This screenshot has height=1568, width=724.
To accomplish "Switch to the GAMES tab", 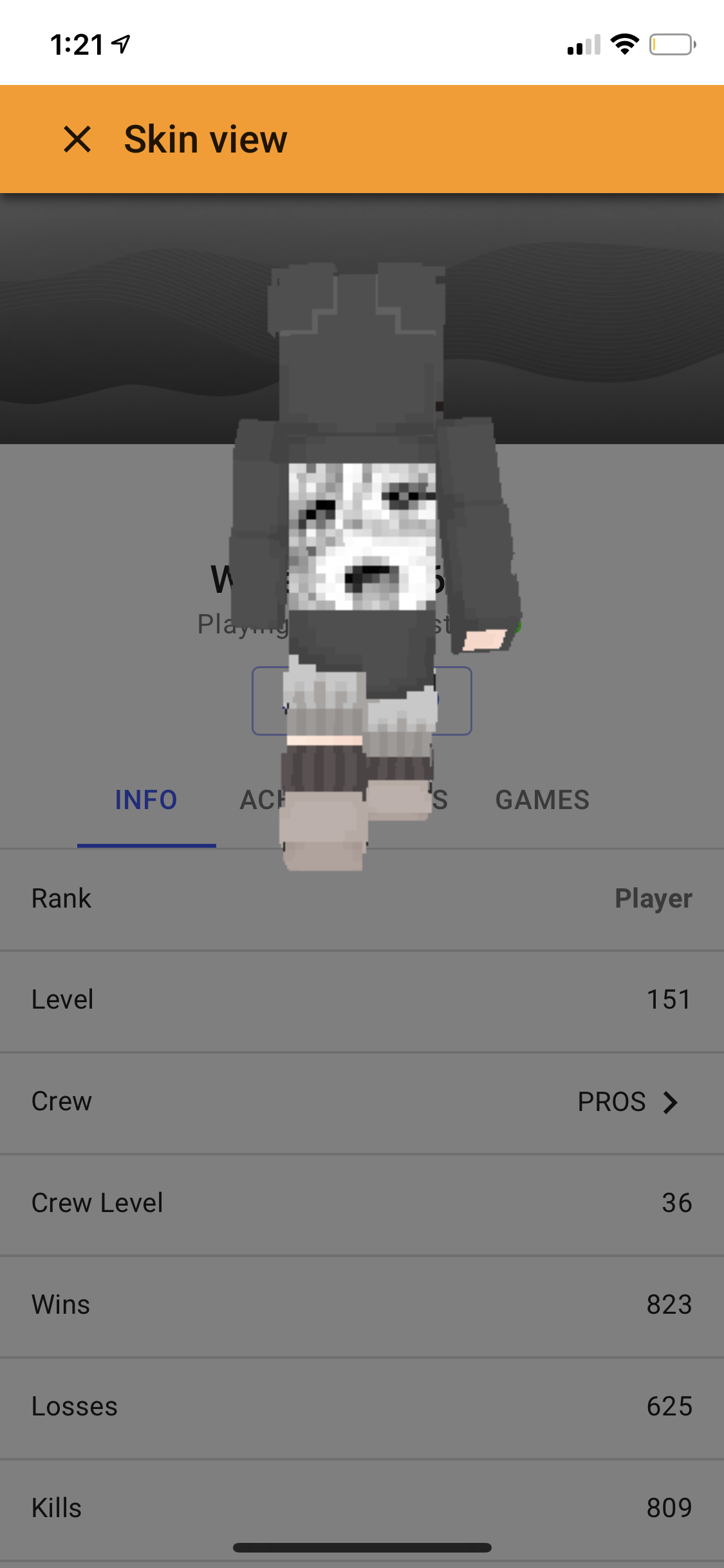I will tap(542, 800).
